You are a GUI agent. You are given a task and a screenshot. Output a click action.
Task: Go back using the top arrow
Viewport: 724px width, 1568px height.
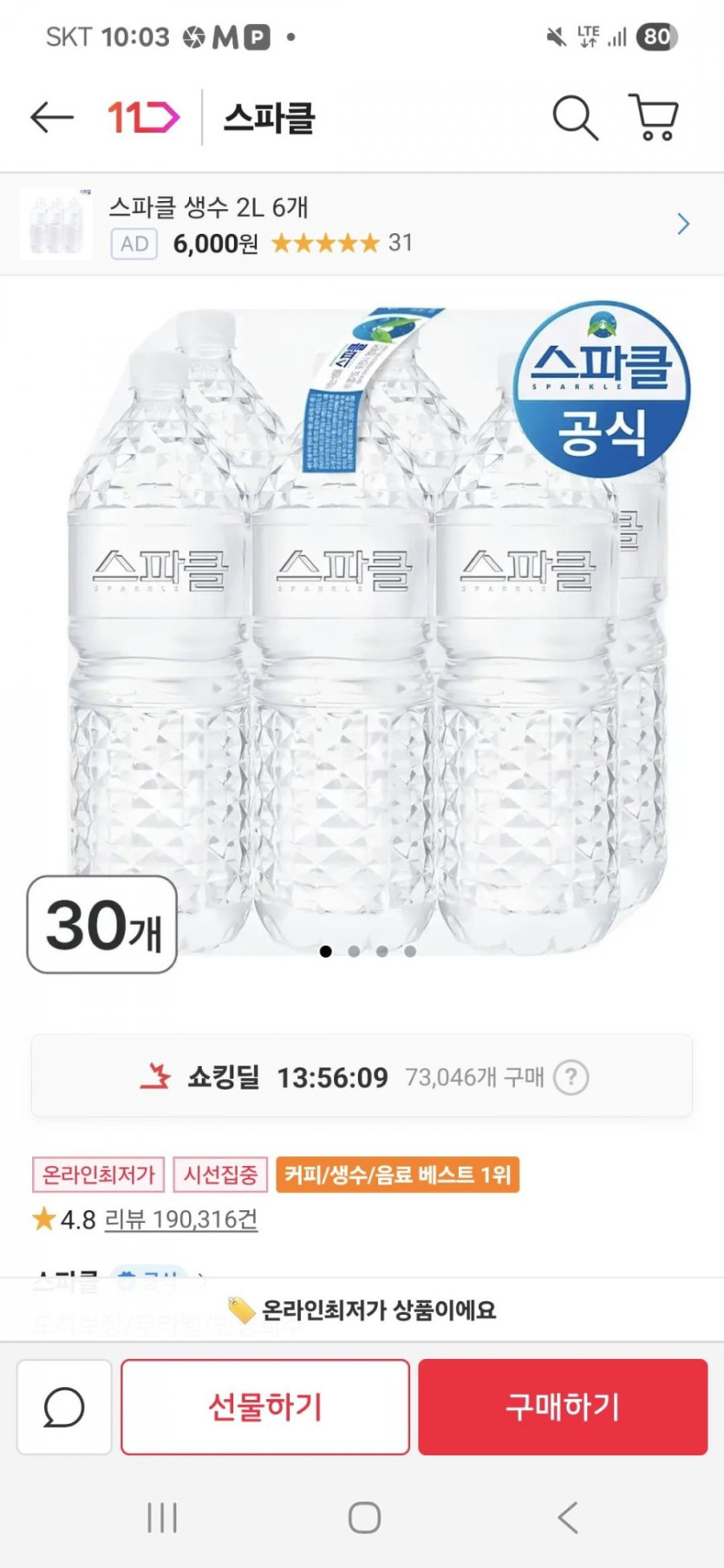(51, 117)
